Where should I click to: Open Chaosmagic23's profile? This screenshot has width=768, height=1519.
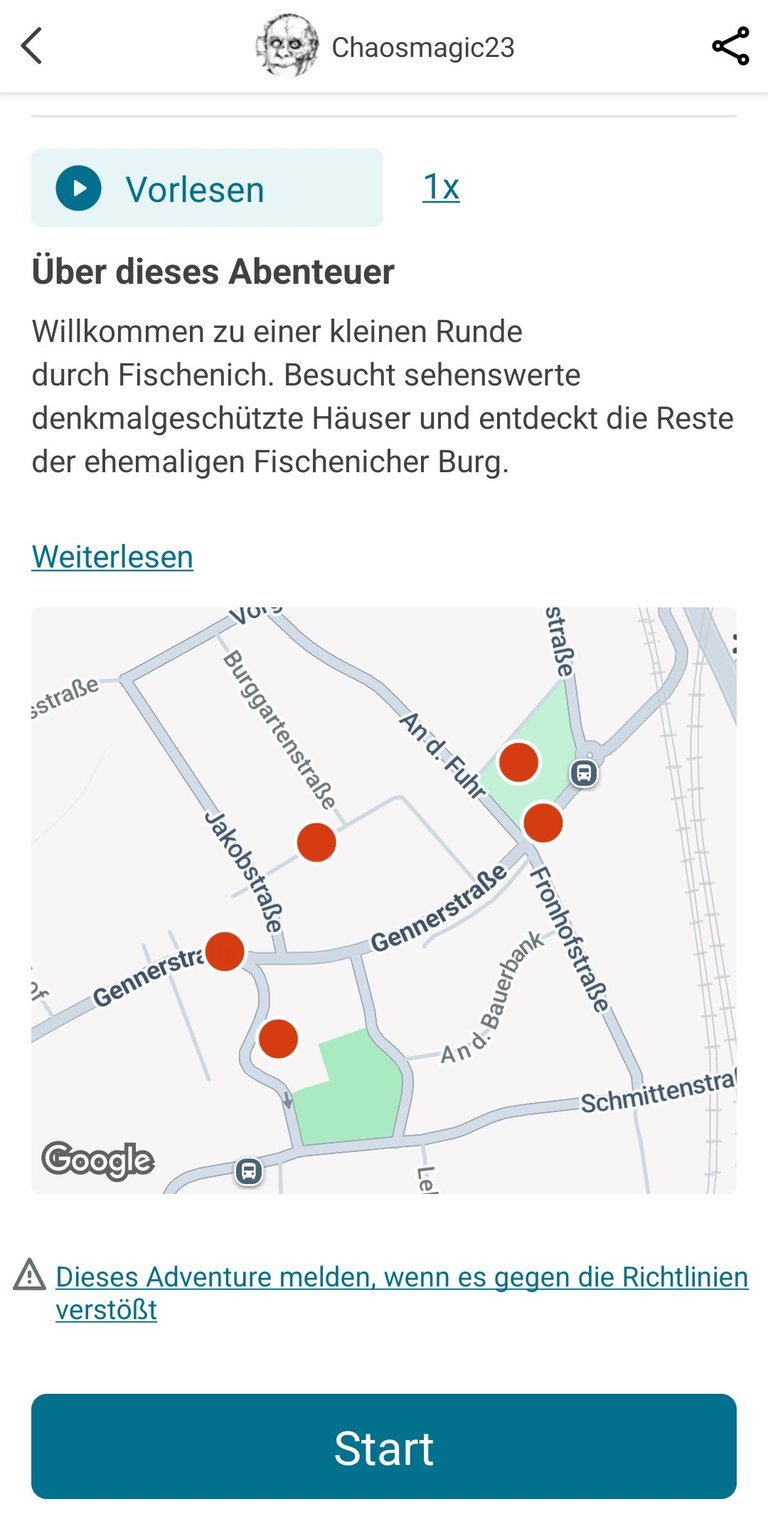point(385,46)
